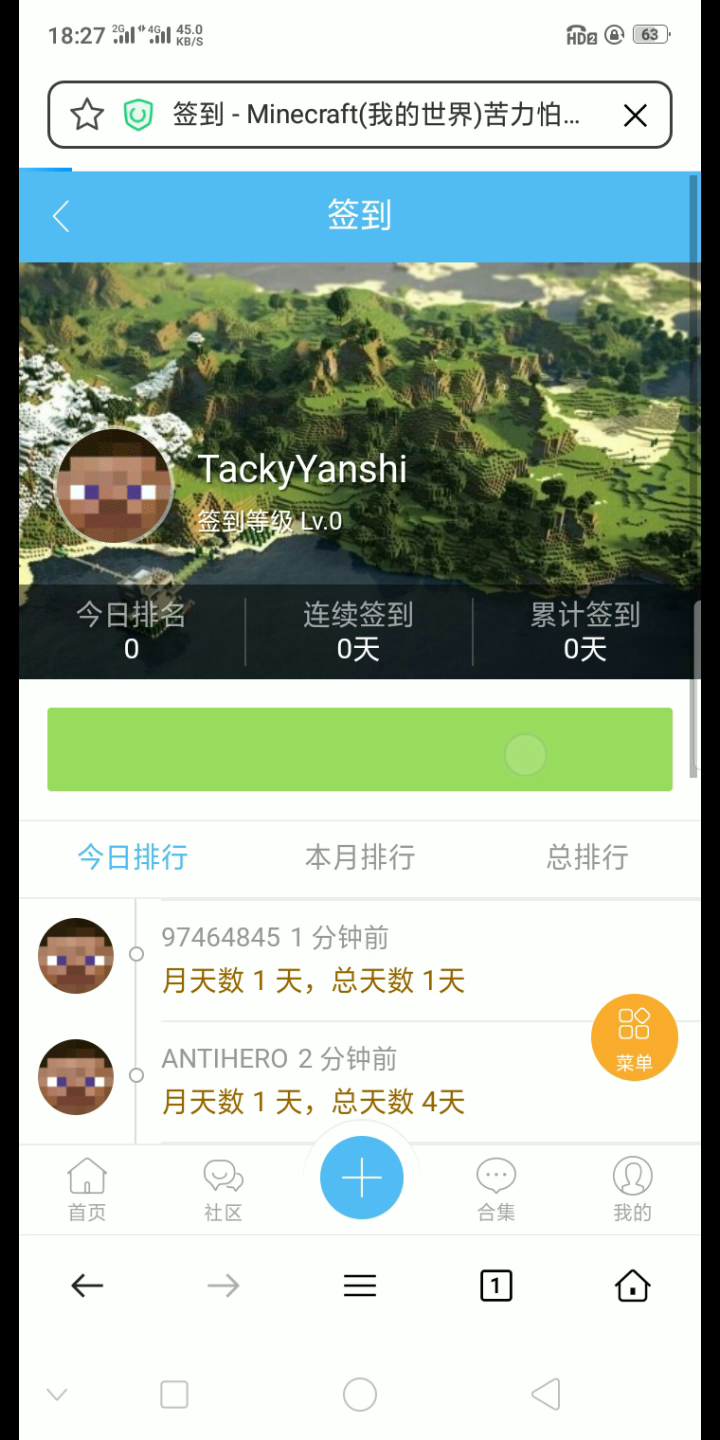Close the browser page with X
720x1440 pixels.
tap(635, 116)
